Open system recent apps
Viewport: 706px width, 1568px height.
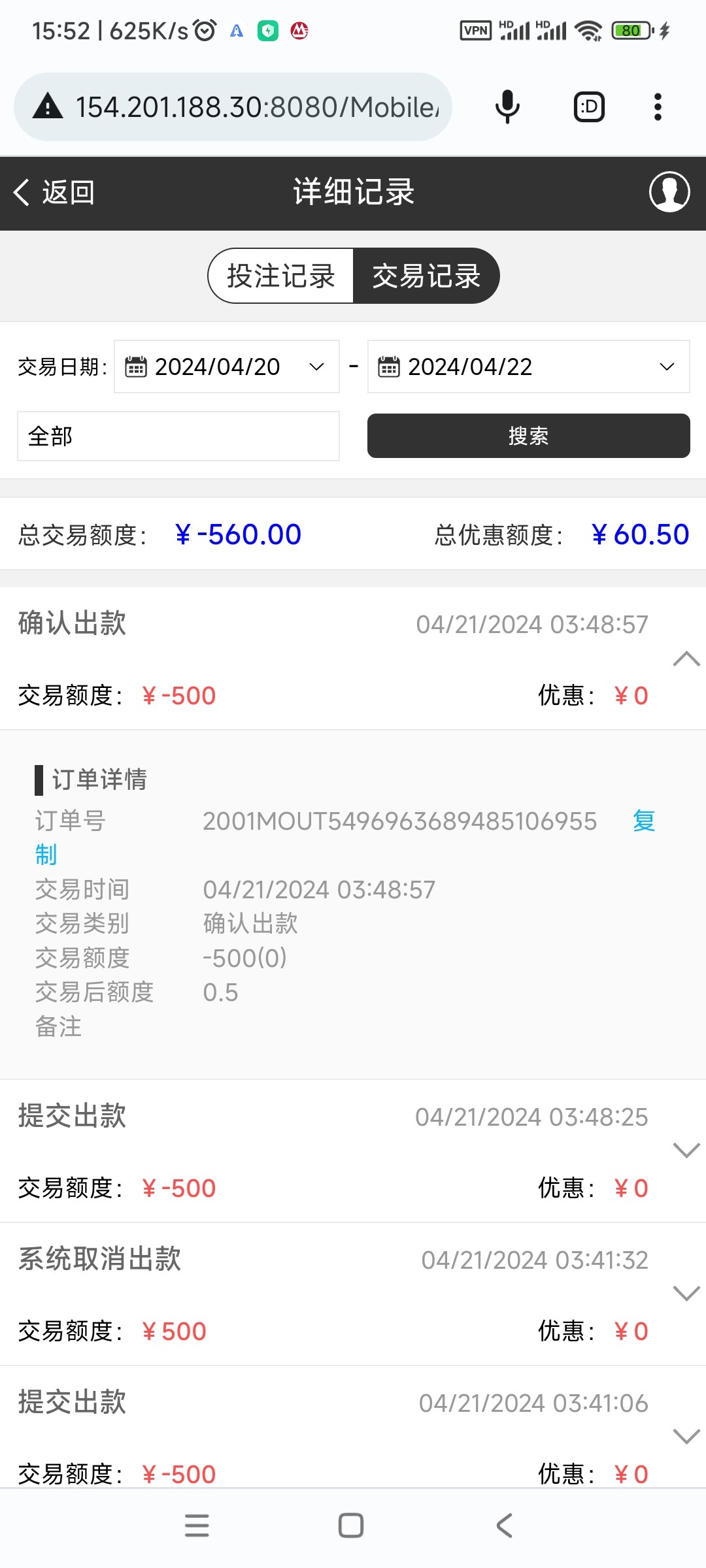pyautogui.click(x=197, y=1526)
